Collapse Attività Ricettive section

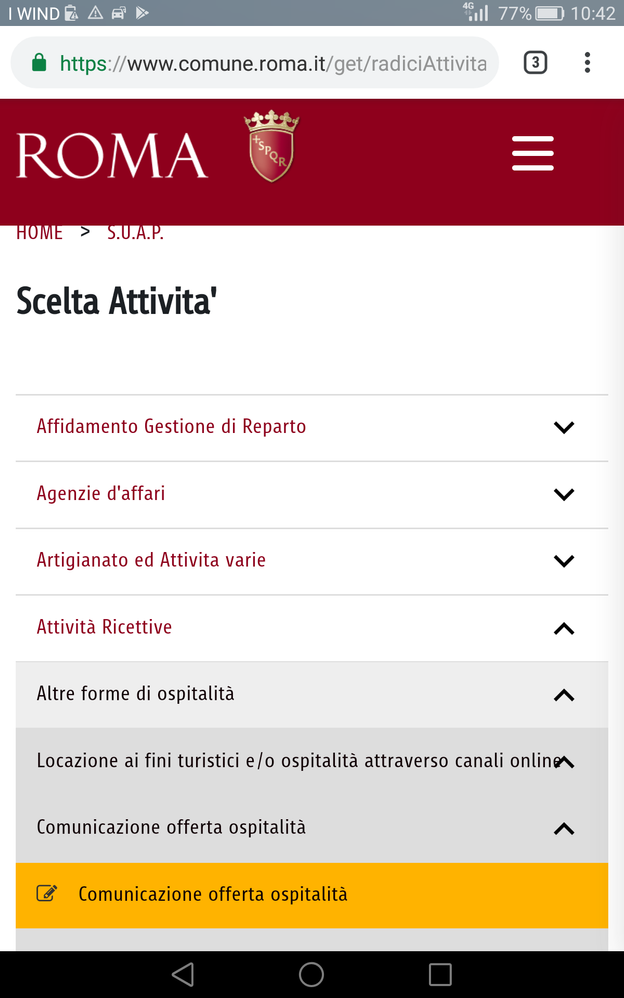click(x=311, y=628)
